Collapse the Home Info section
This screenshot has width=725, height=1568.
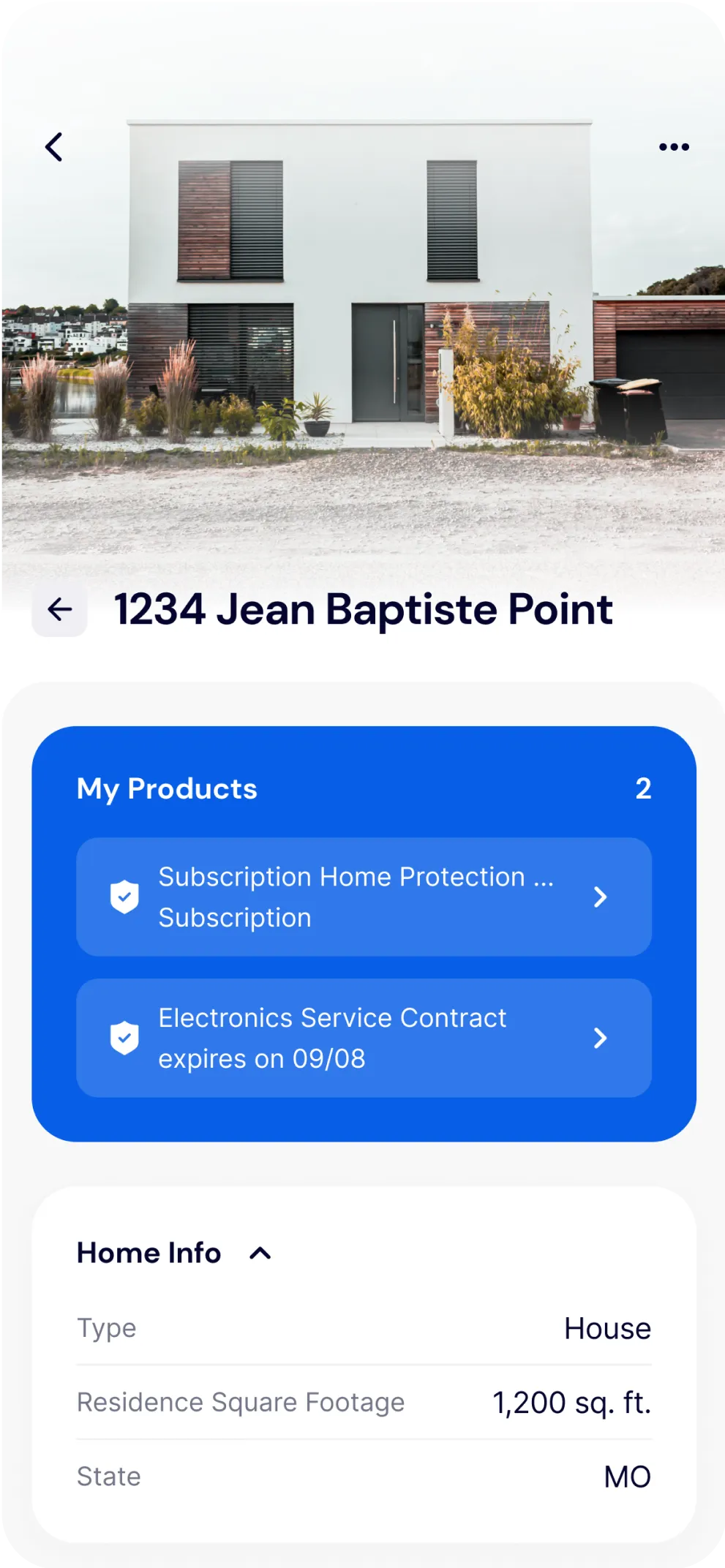[x=260, y=1254]
